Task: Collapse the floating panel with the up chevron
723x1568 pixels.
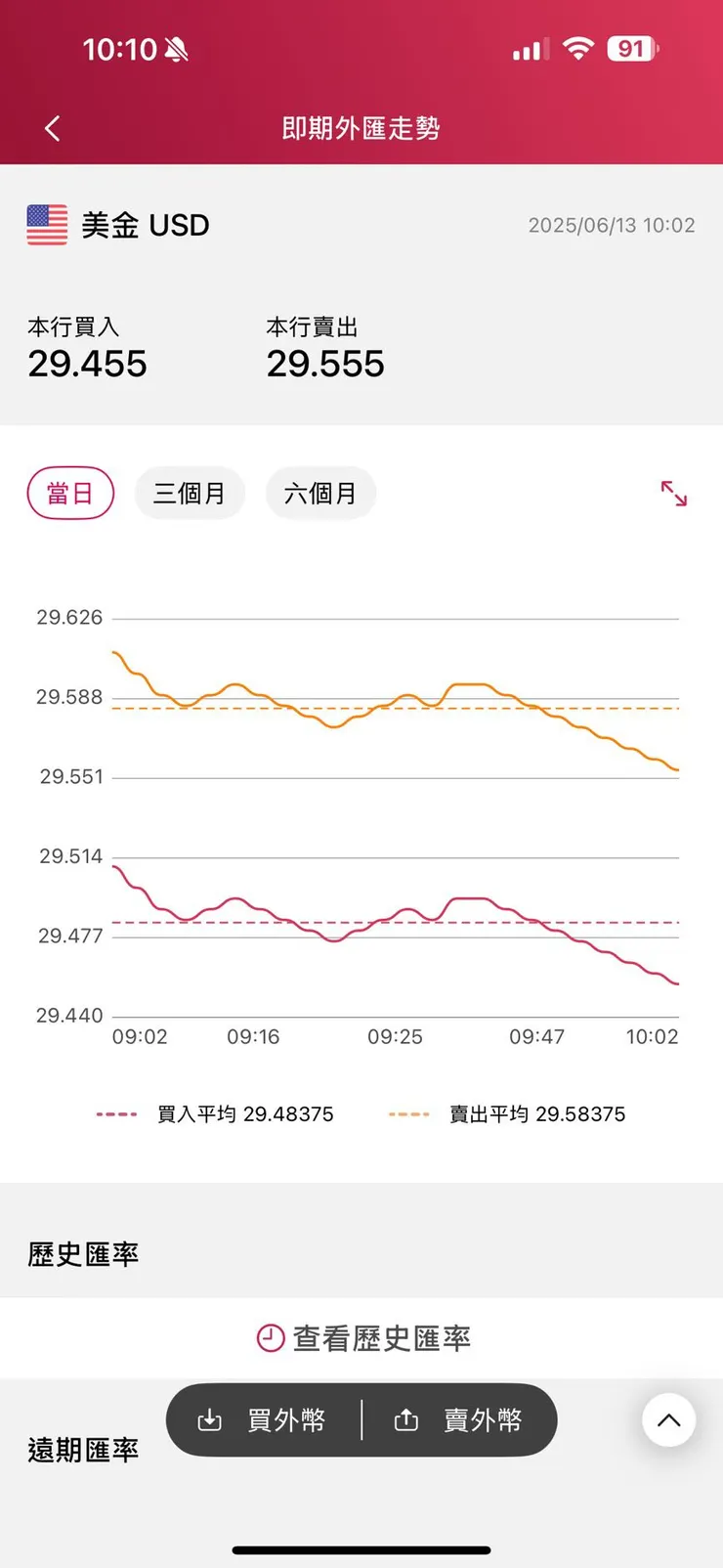Action: click(668, 1420)
